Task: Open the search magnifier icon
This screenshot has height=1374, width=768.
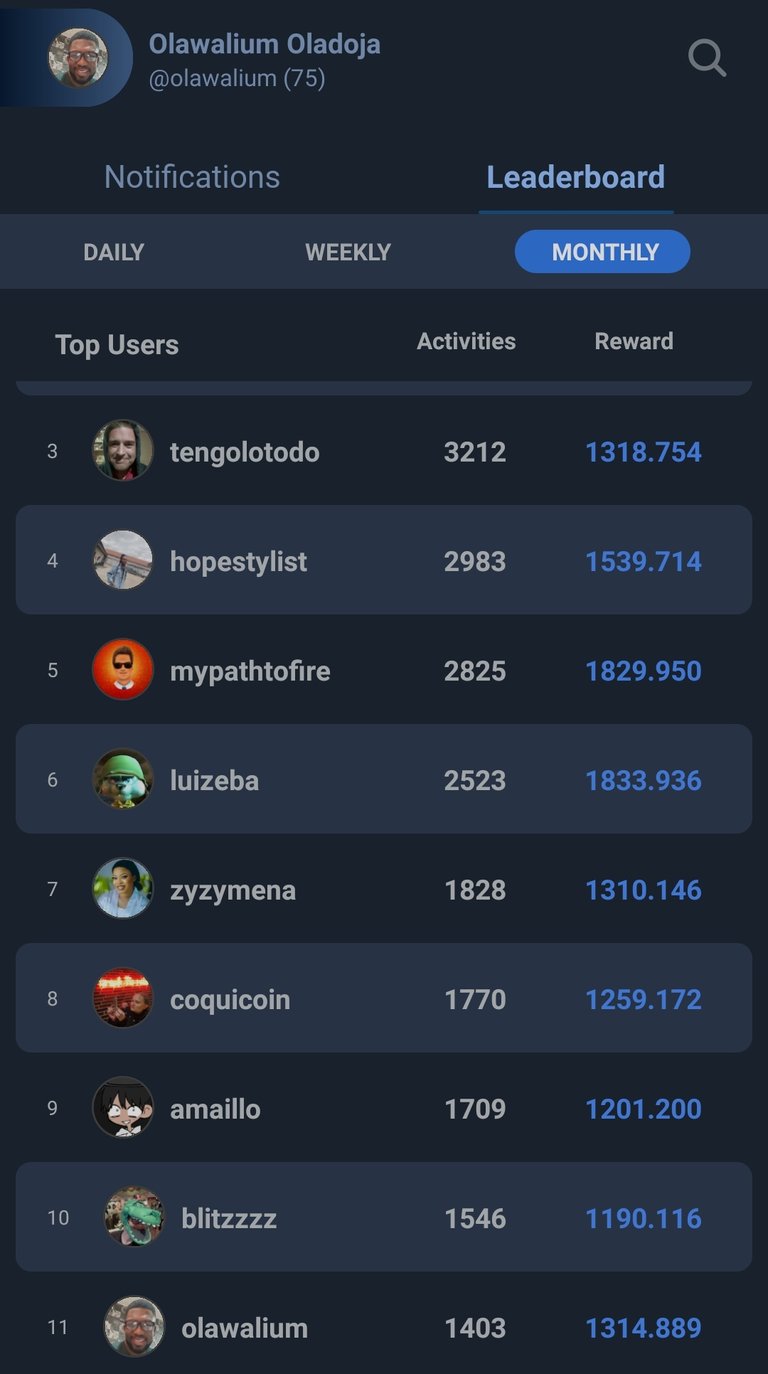Action: coord(707,58)
